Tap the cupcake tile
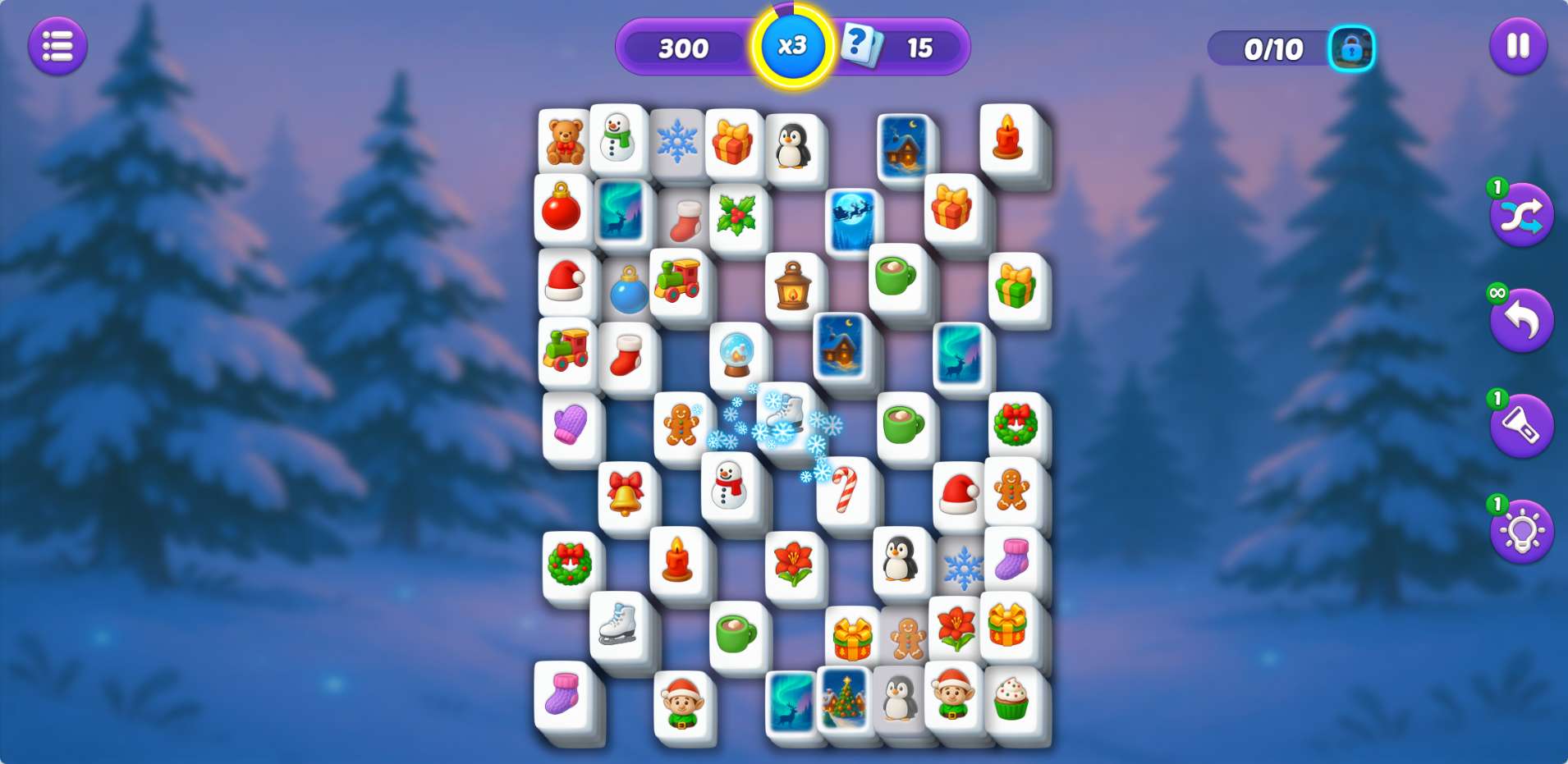Screen dimensions: 1568x764 [1011, 700]
